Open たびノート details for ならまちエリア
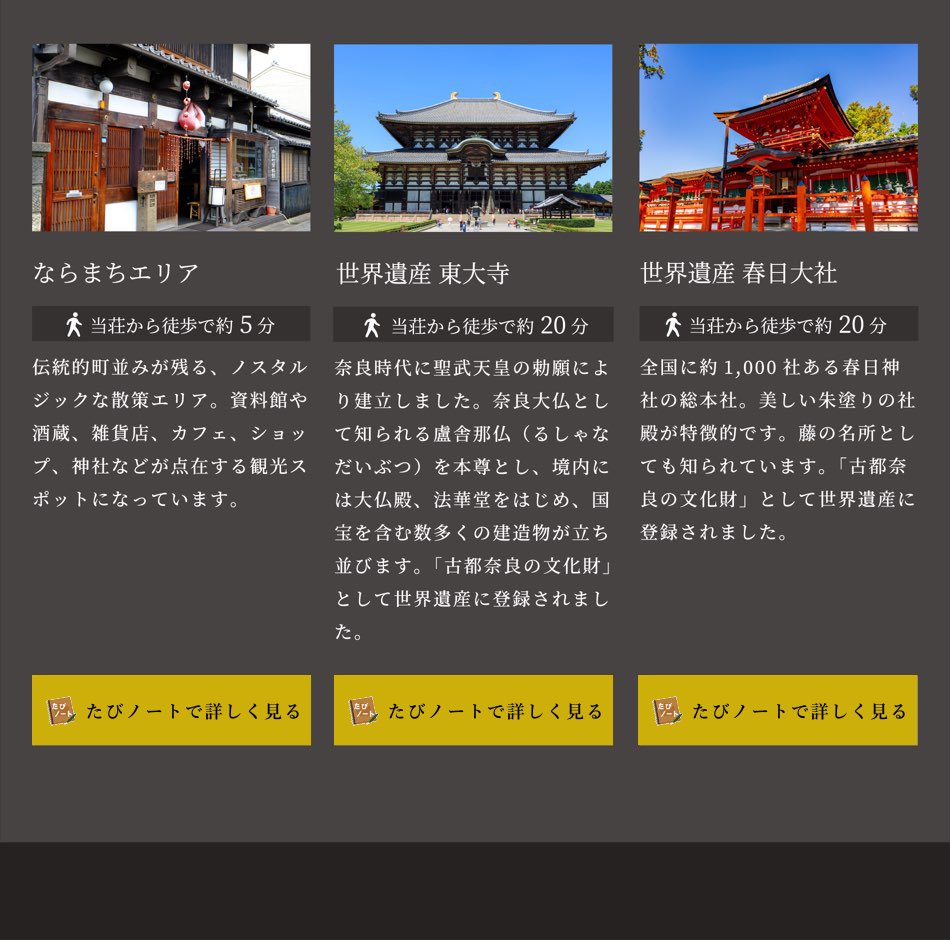 (171, 710)
